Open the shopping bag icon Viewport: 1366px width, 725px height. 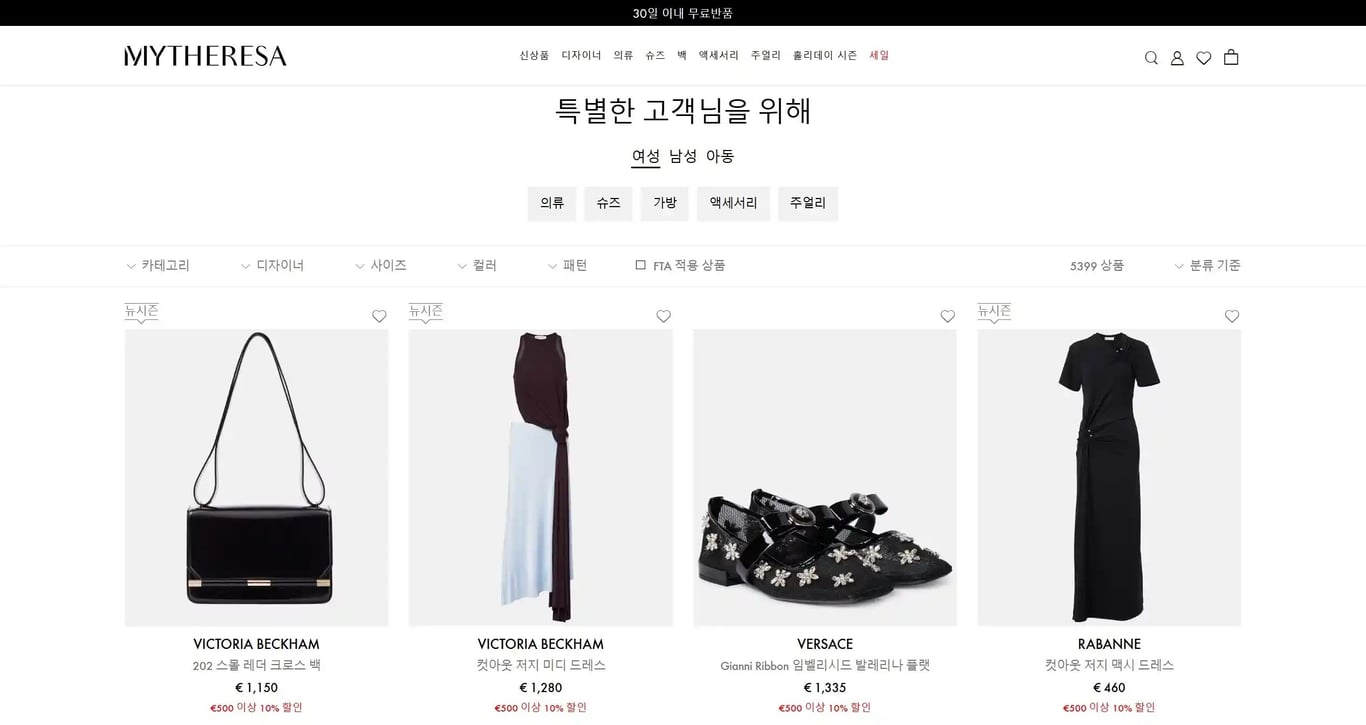(x=1231, y=58)
